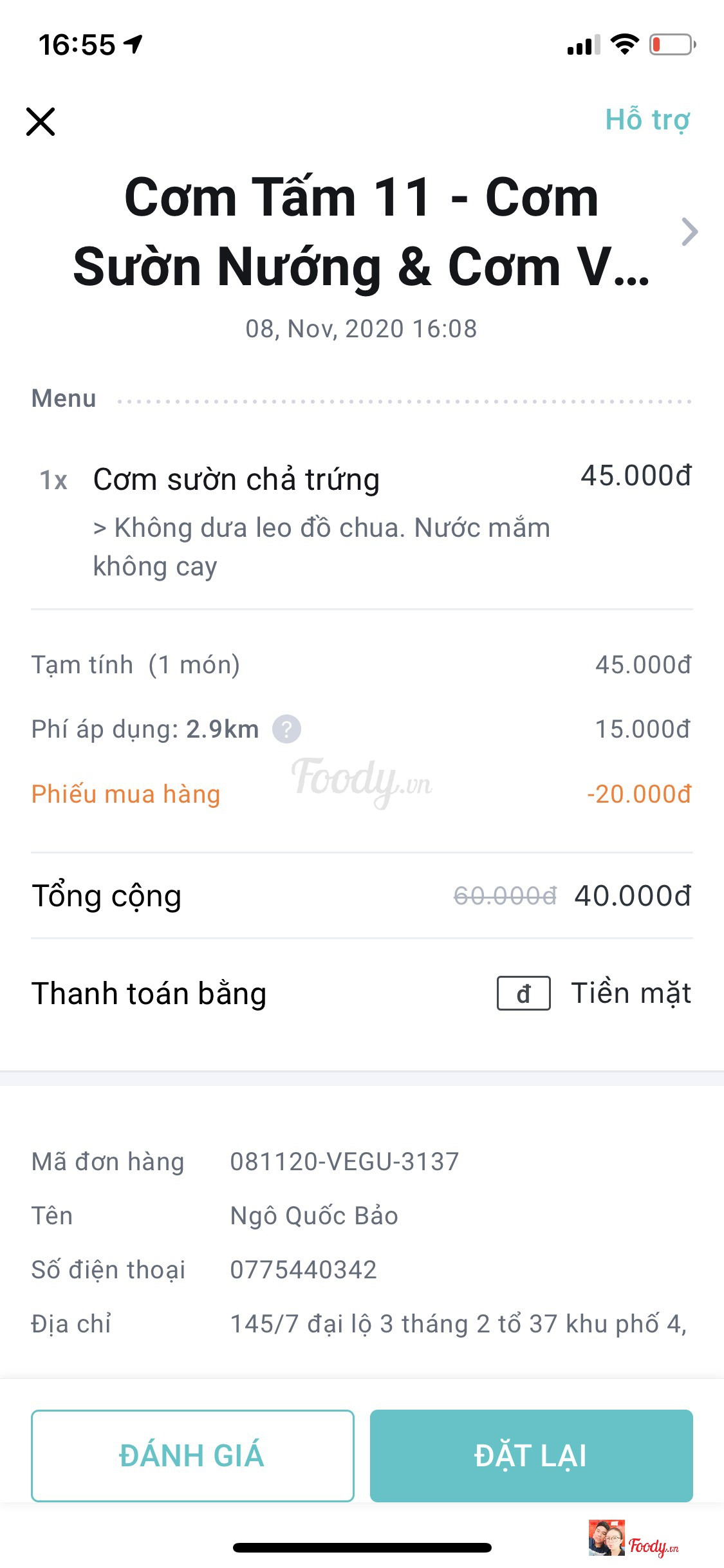Reorder with the ĐẶT LẠI button
The width and height of the screenshot is (724, 1568).
tap(531, 1455)
